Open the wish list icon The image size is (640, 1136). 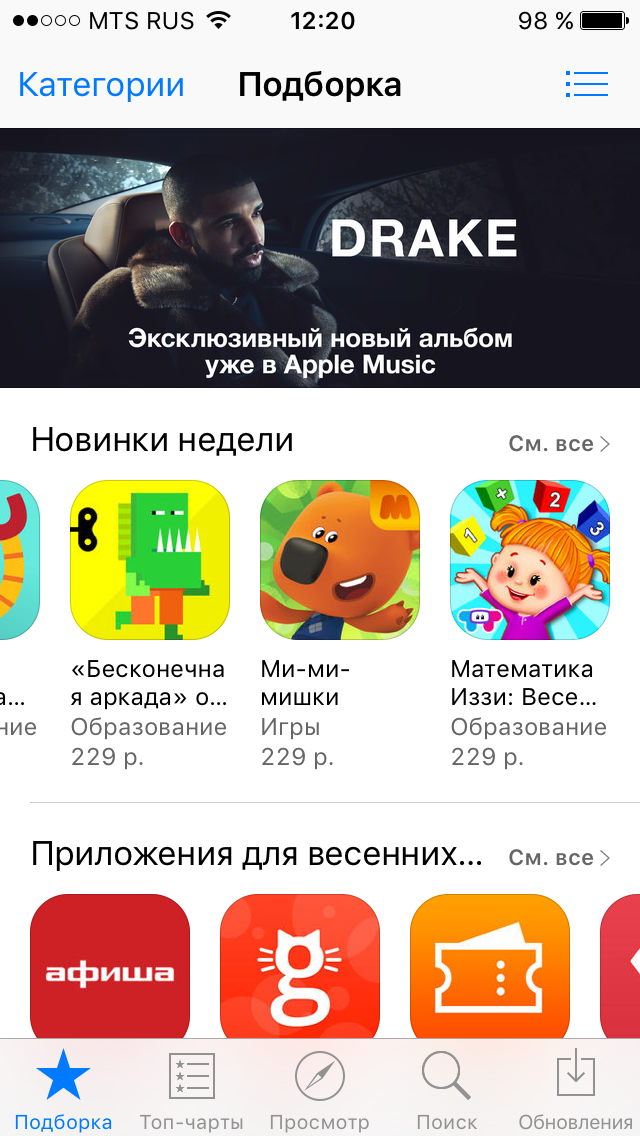586,84
